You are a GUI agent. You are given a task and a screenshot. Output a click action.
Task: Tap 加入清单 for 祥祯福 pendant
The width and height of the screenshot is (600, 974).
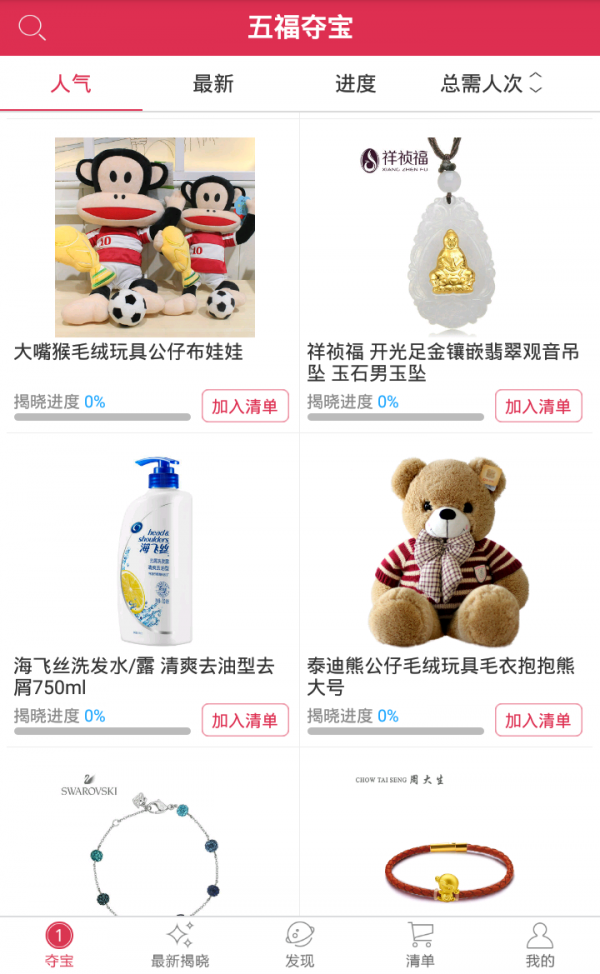click(538, 406)
